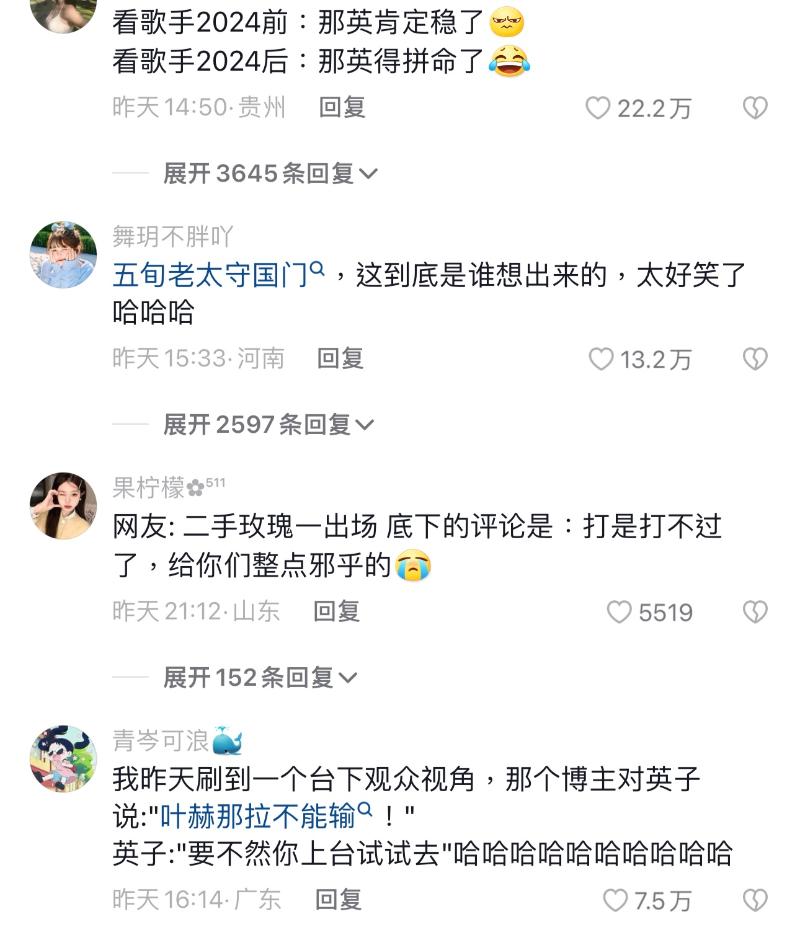Dislike the comment posted 昨天 14:50
Screen dimensions: 800x927
tap(755, 108)
